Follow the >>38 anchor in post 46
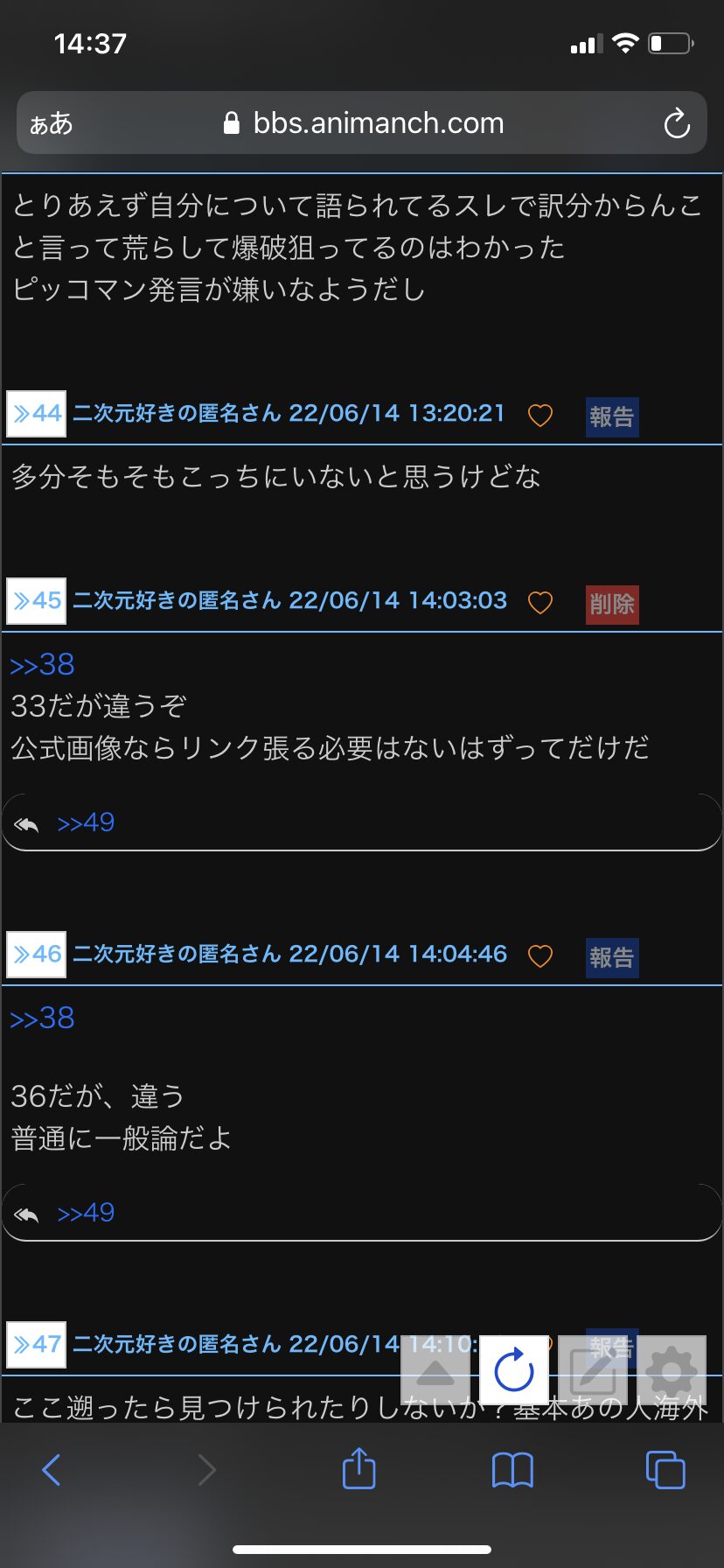This screenshot has width=724, height=1568. pyautogui.click(x=42, y=1018)
